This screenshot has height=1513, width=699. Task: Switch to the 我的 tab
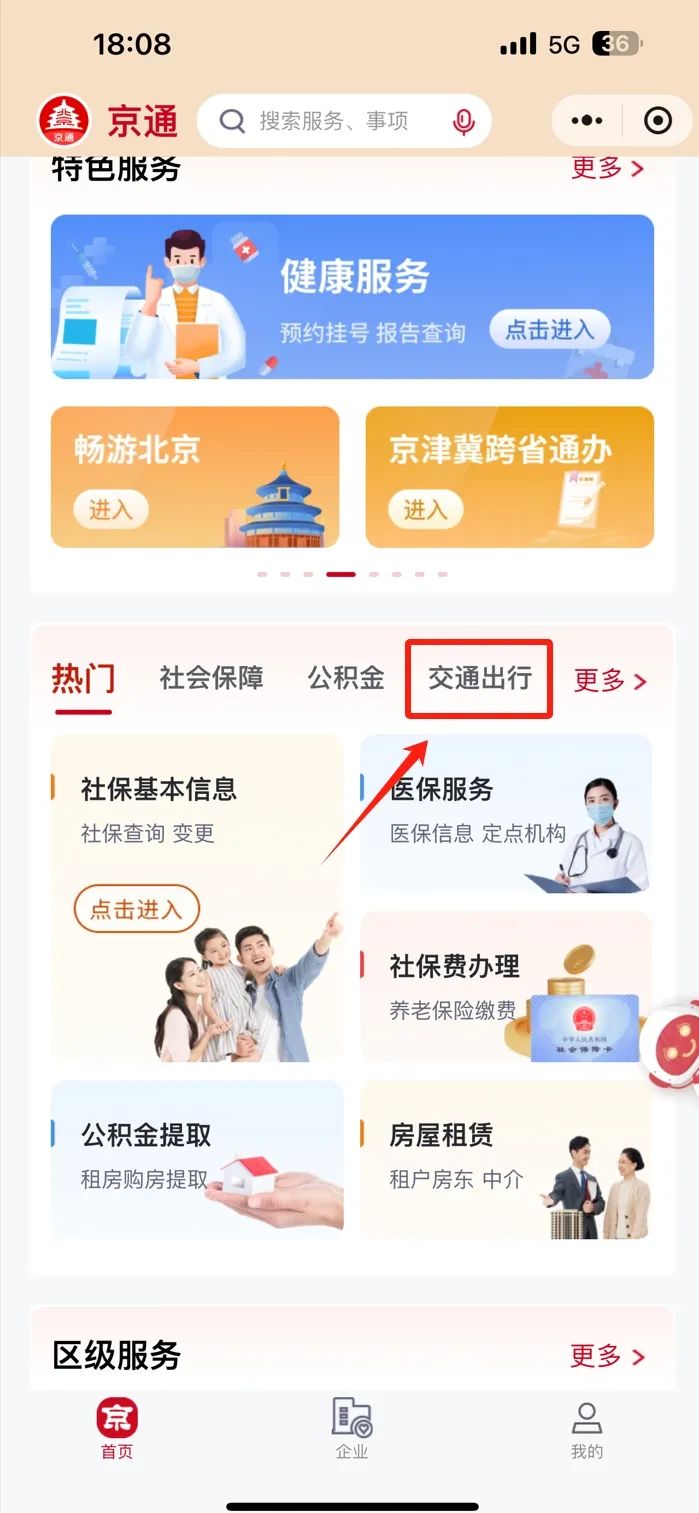[x=586, y=1429]
